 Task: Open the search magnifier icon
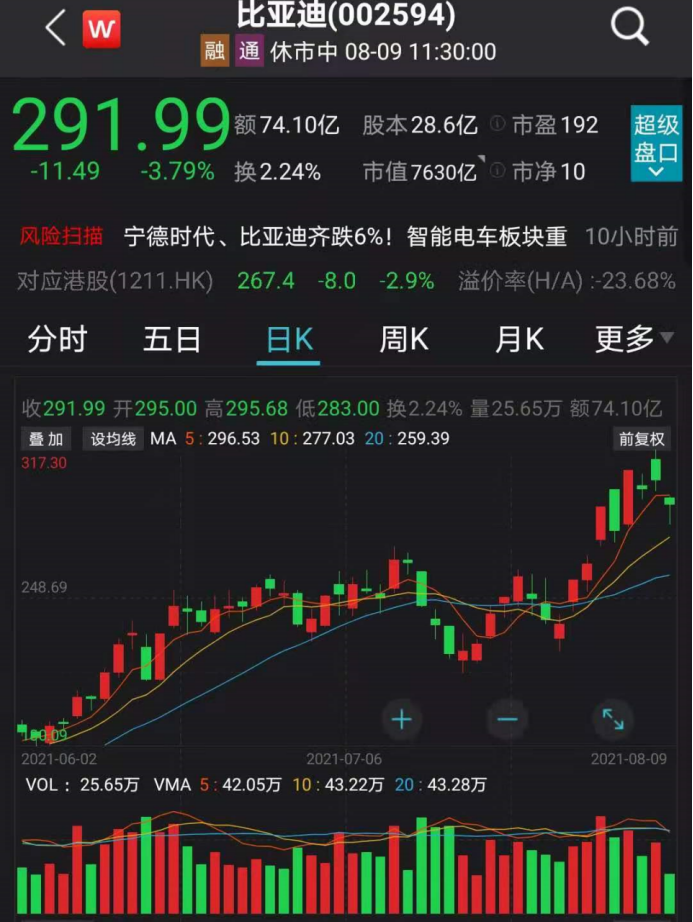click(x=630, y=28)
